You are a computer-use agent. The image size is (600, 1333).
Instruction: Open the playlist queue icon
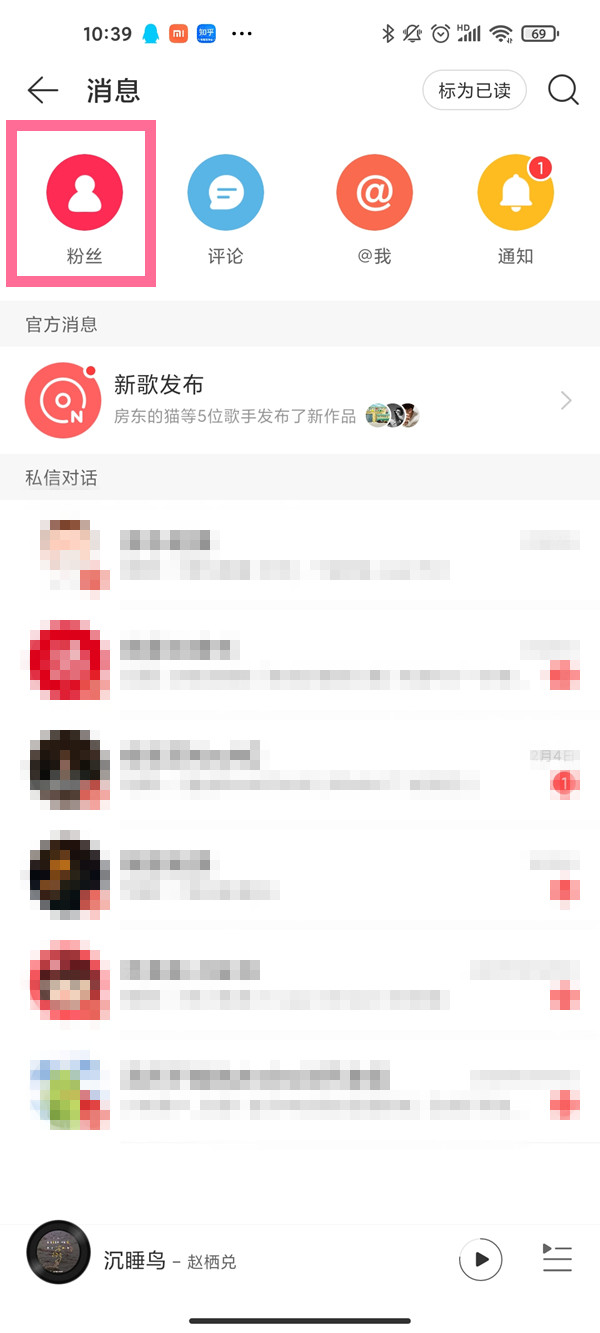[x=557, y=1259]
